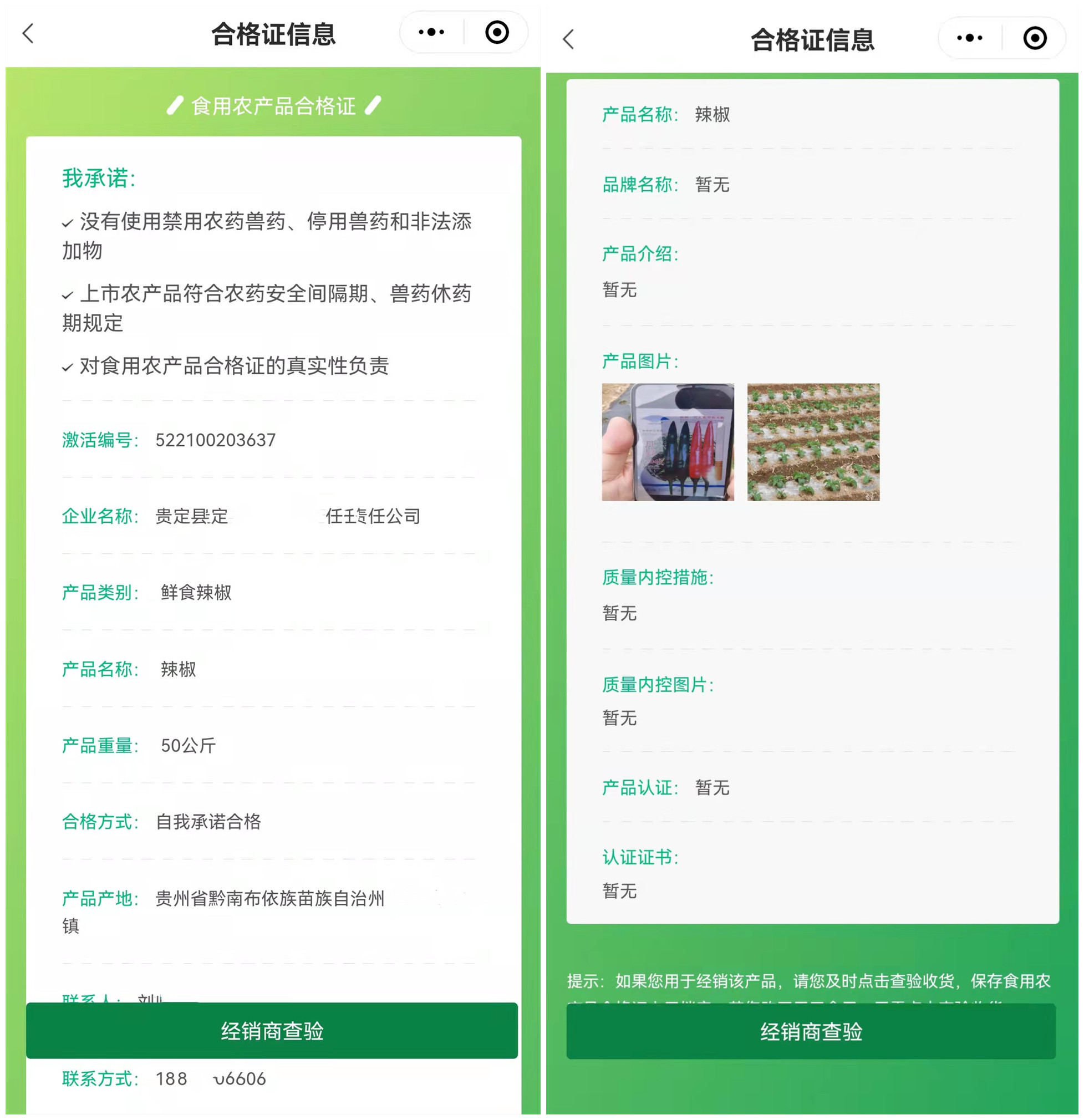
Task: Go back from the 我承诺 page
Action: click(x=29, y=33)
